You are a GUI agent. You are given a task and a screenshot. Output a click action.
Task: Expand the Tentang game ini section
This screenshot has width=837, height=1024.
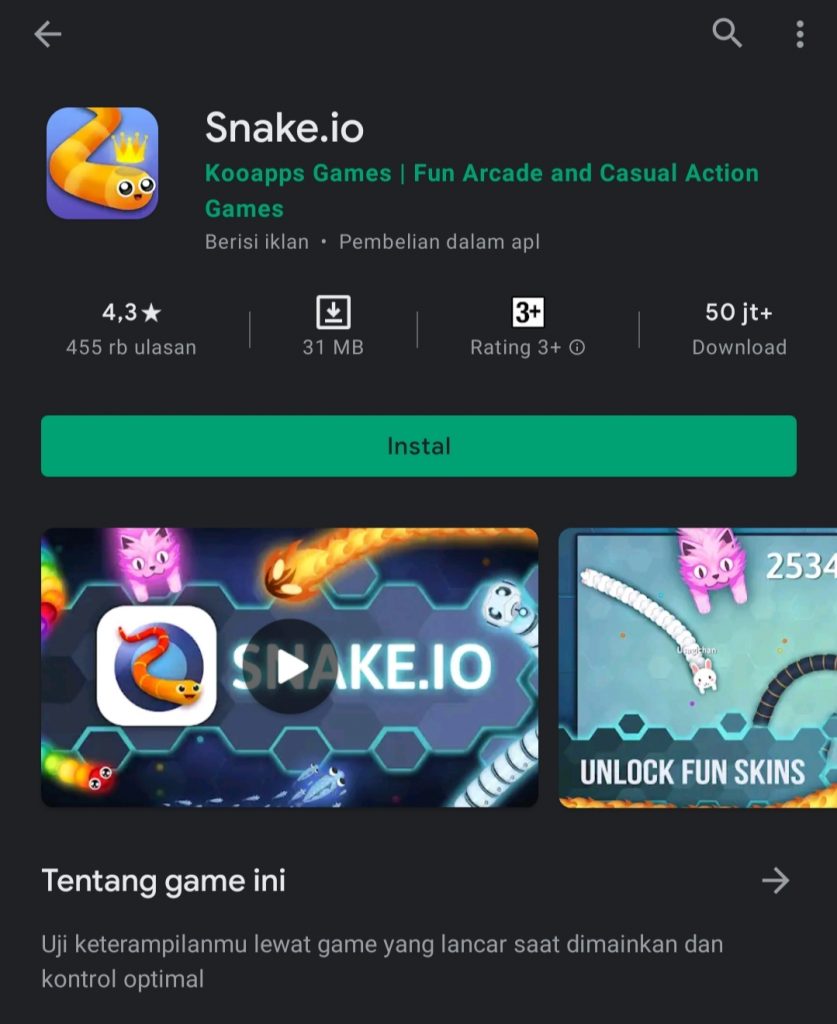pos(775,881)
